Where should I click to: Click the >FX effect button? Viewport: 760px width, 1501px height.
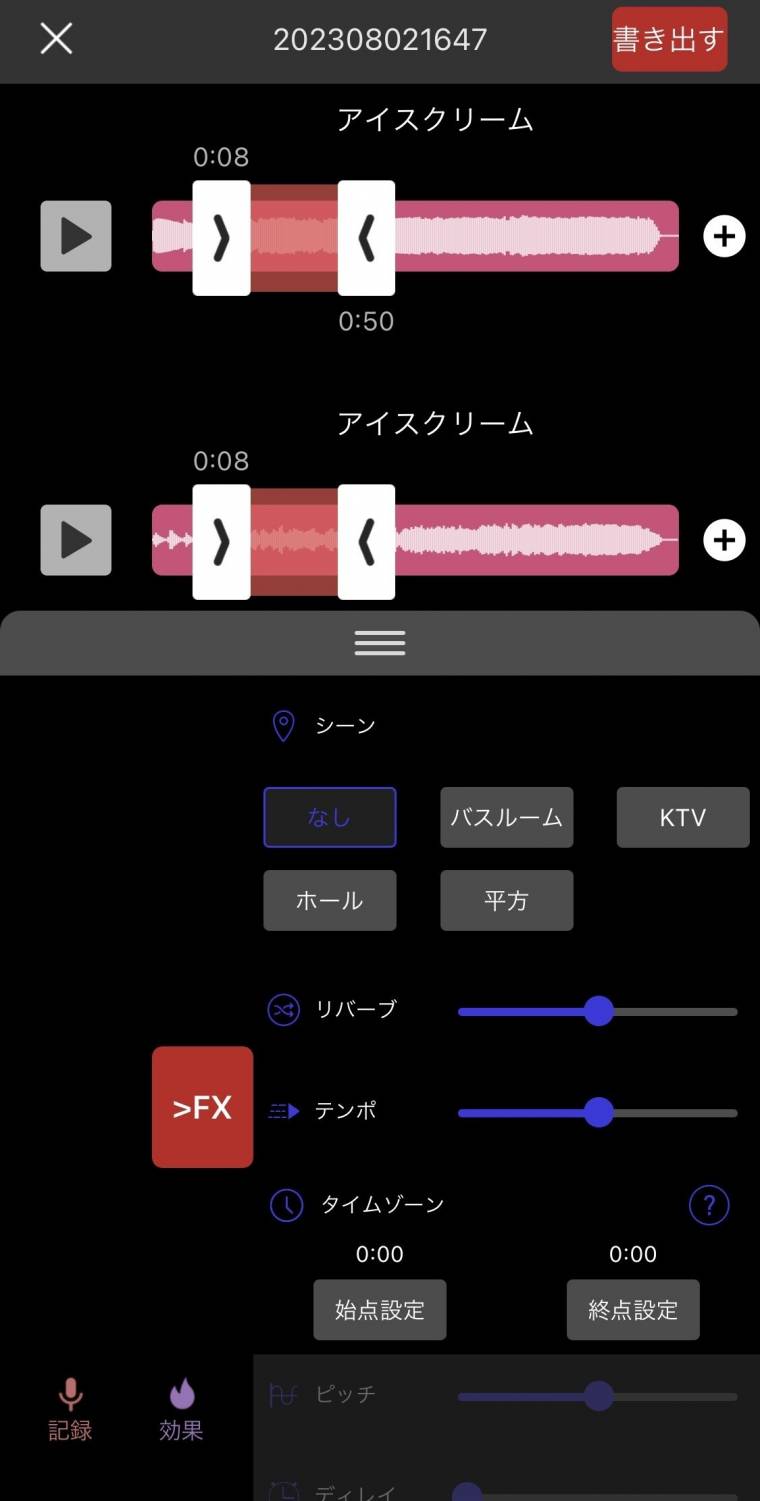click(x=202, y=1107)
